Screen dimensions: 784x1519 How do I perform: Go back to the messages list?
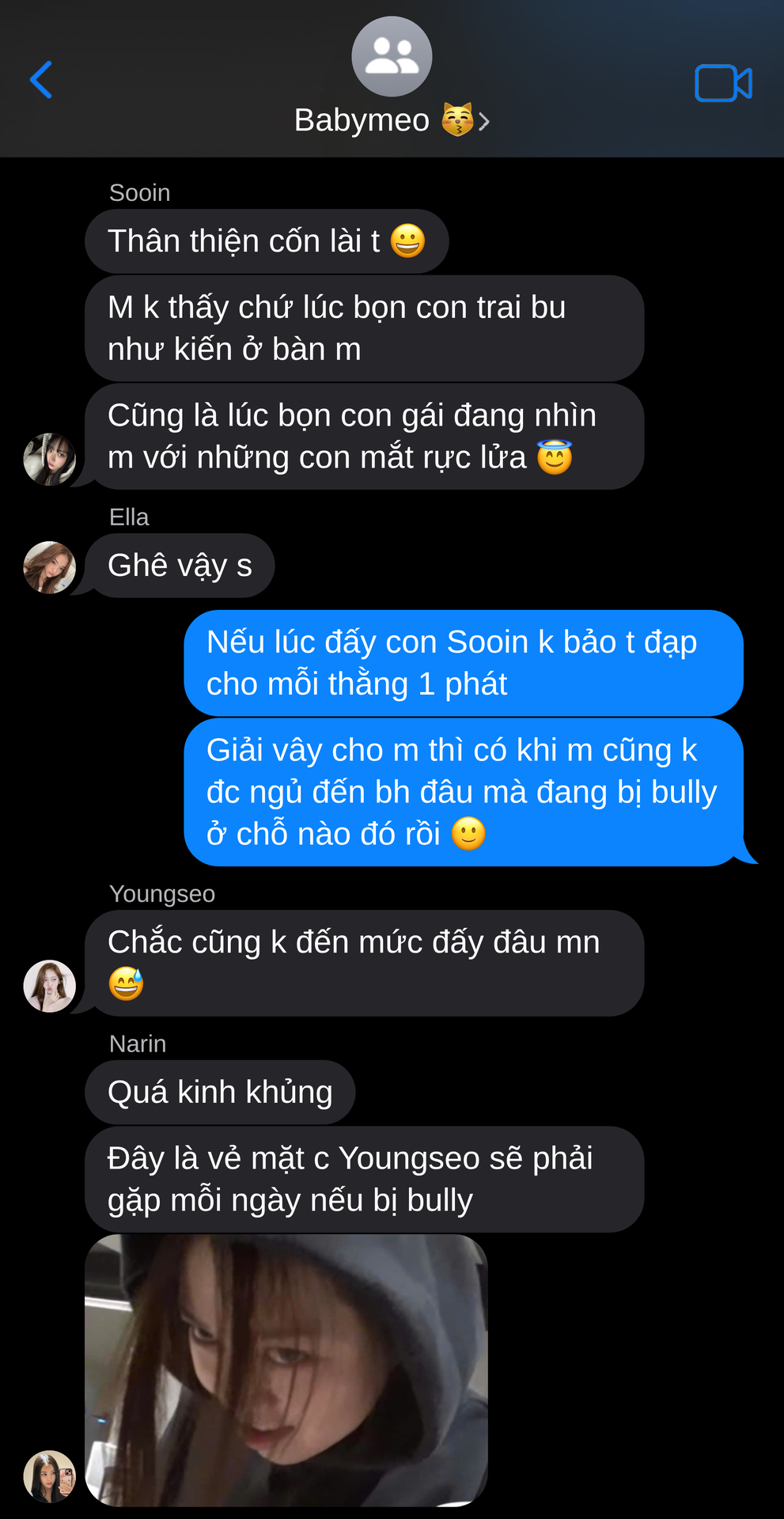tap(41, 80)
